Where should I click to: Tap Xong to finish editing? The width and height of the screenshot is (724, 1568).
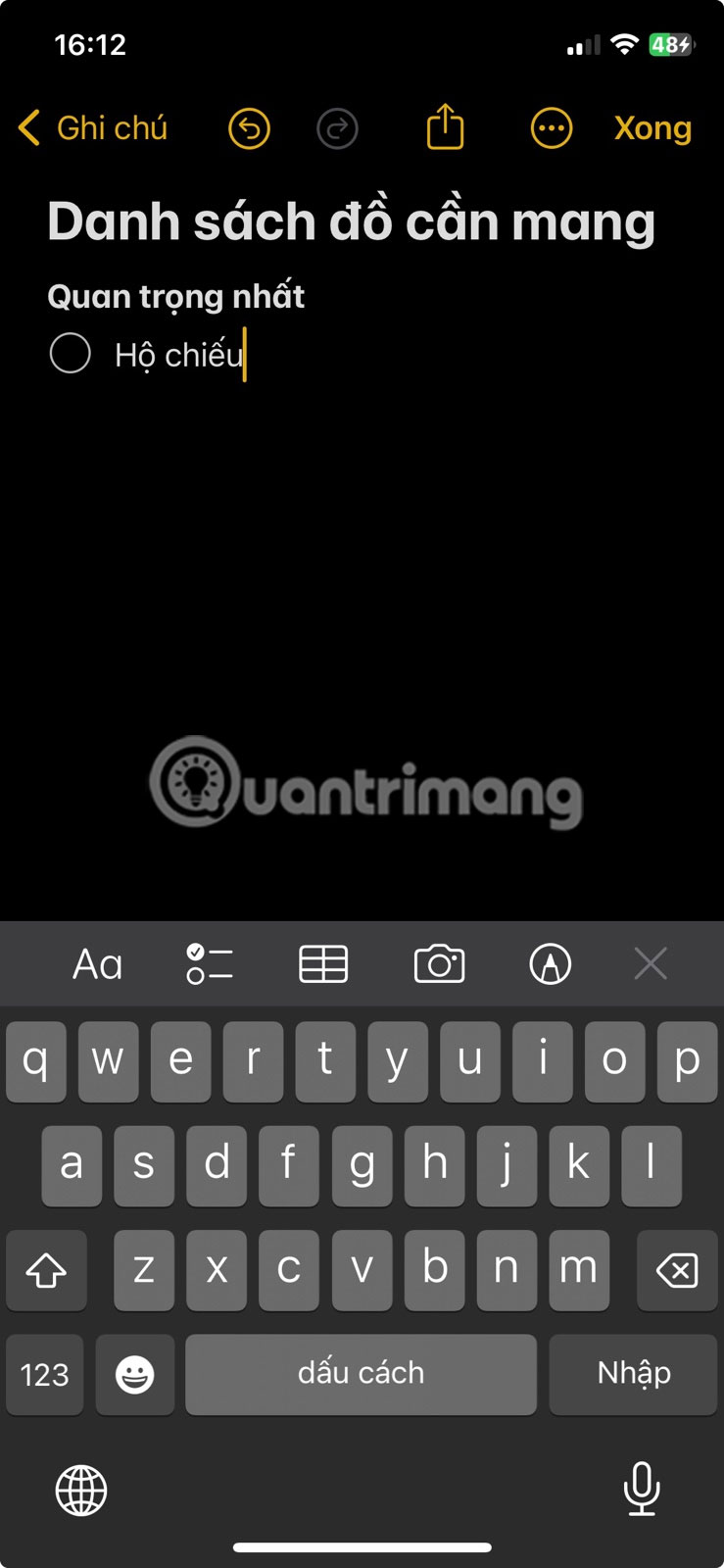pyautogui.click(x=652, y=128)
